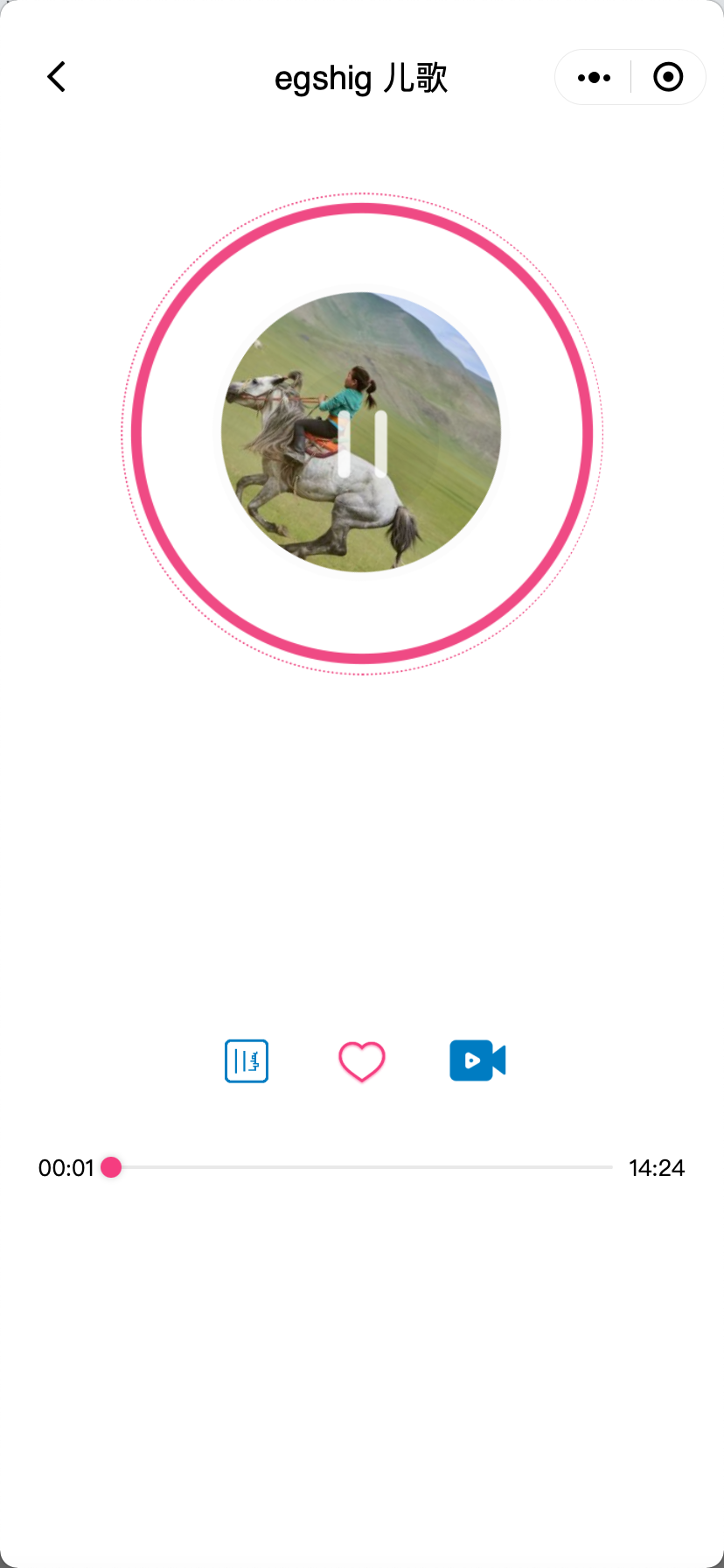Close the mini program with the circle button
724x1568 pixels.
[668, 77]
